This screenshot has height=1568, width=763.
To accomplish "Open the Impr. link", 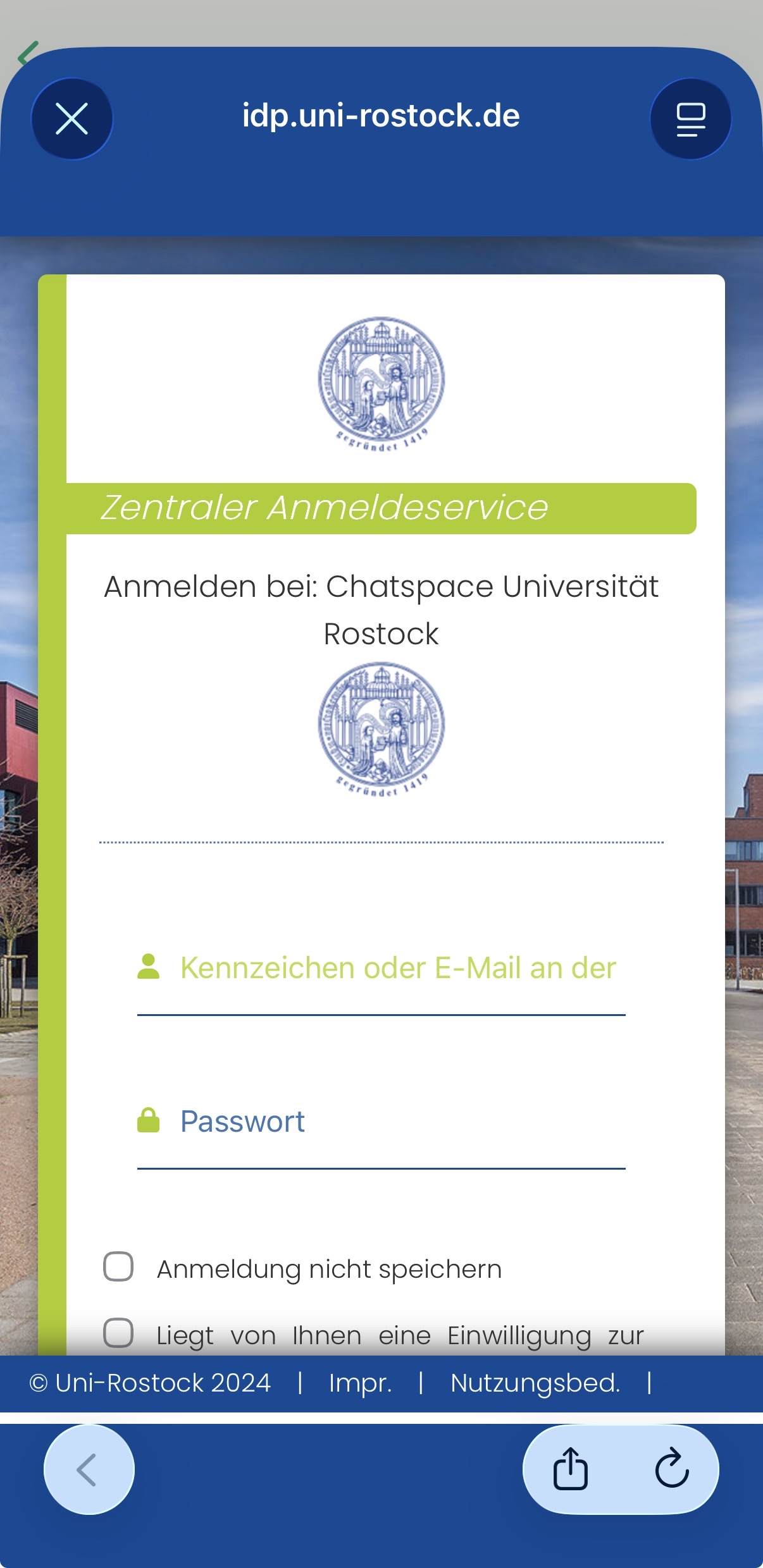I will coord(360,1383).
